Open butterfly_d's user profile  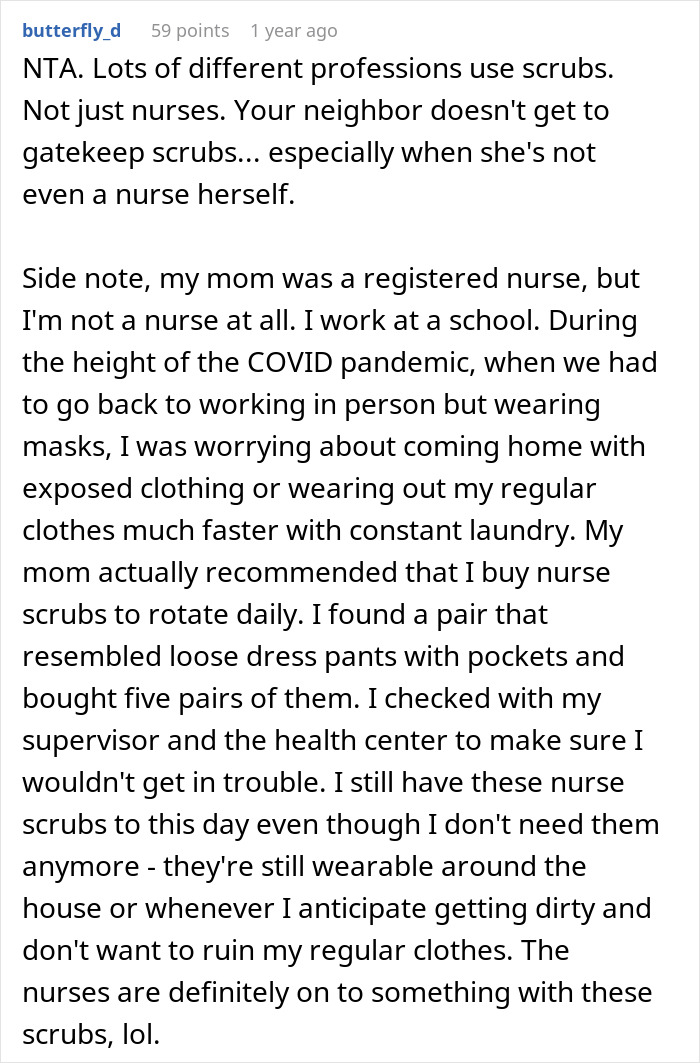pos(71,31)
